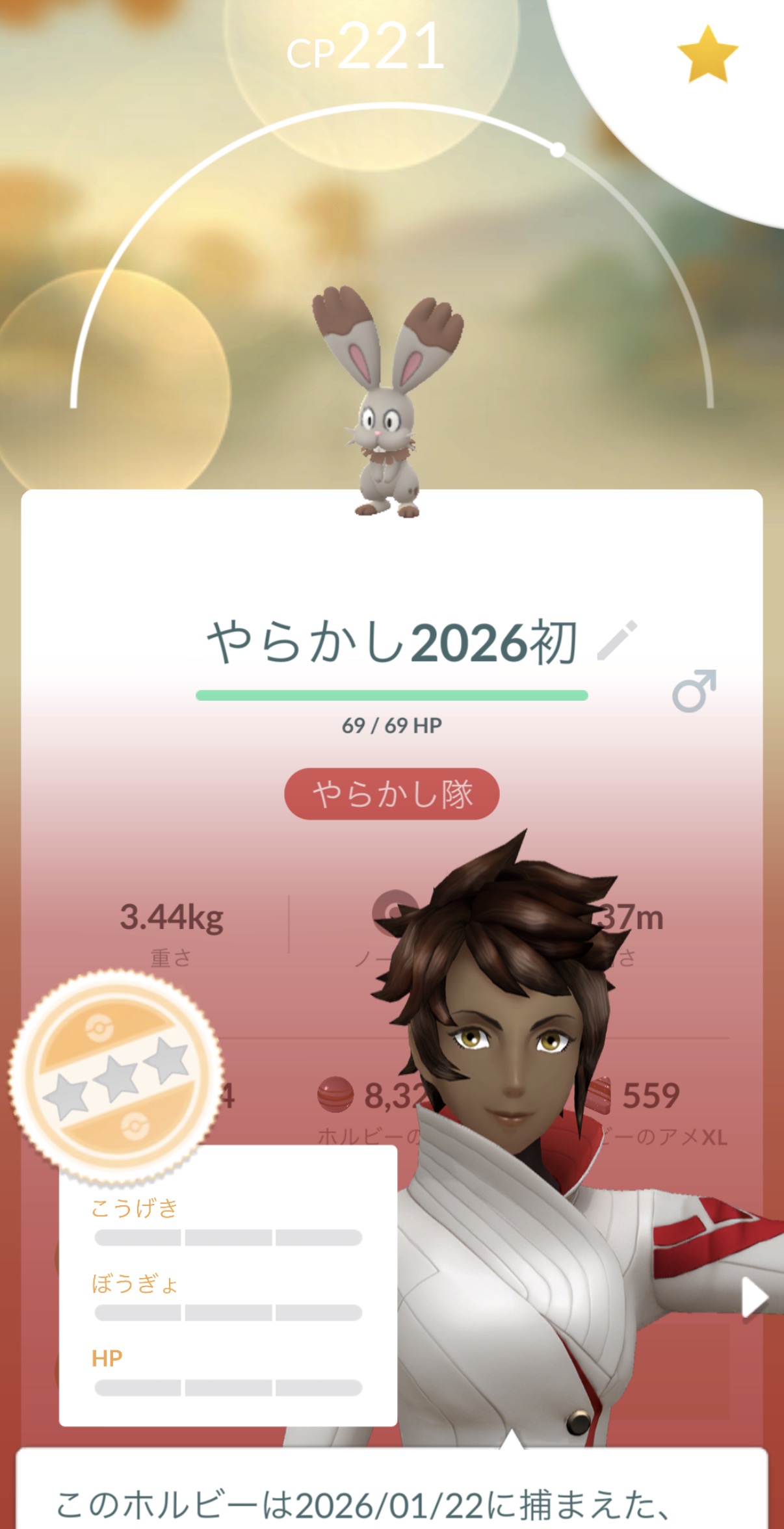Open the やらかし隊 tag chip
784x1529 pixels.
coord(392,794)
